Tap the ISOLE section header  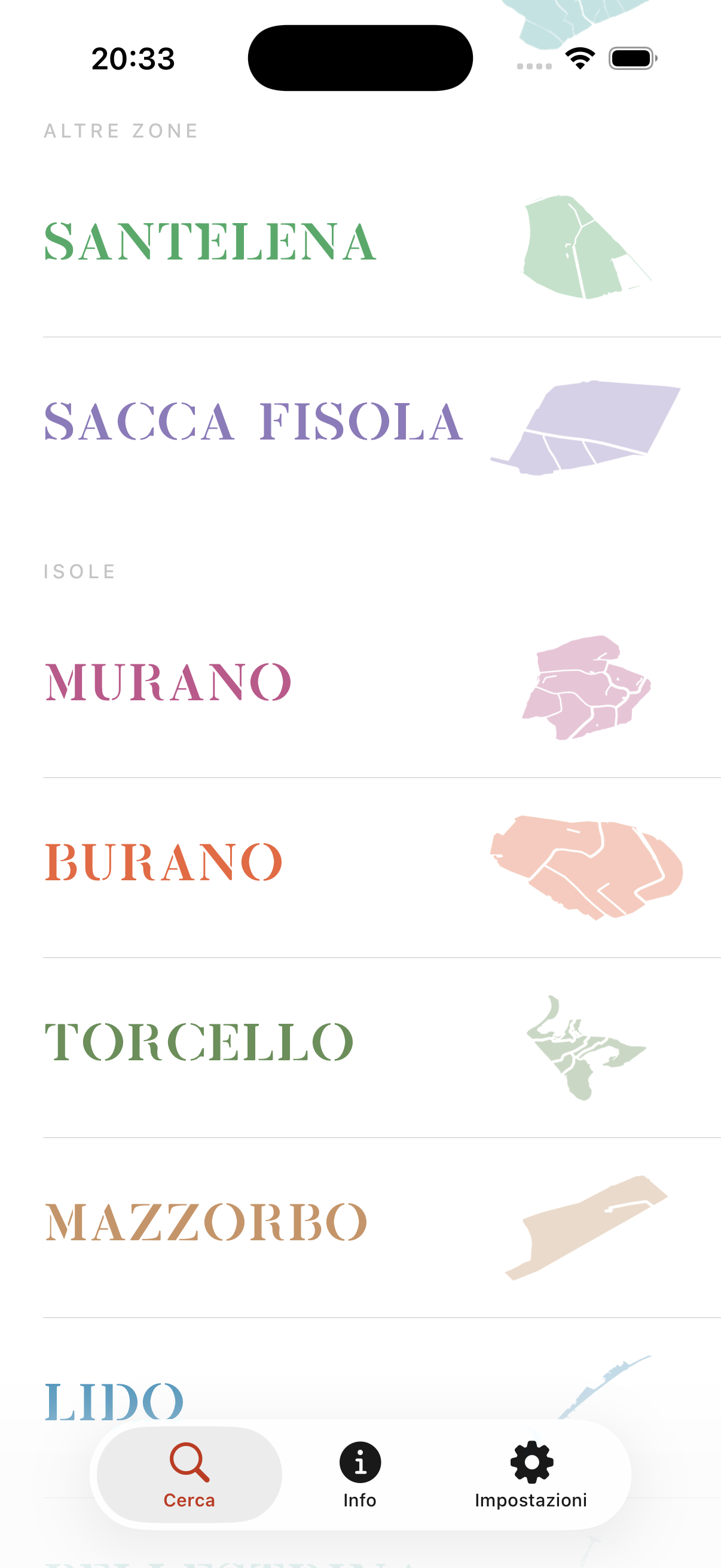[80, 571]
